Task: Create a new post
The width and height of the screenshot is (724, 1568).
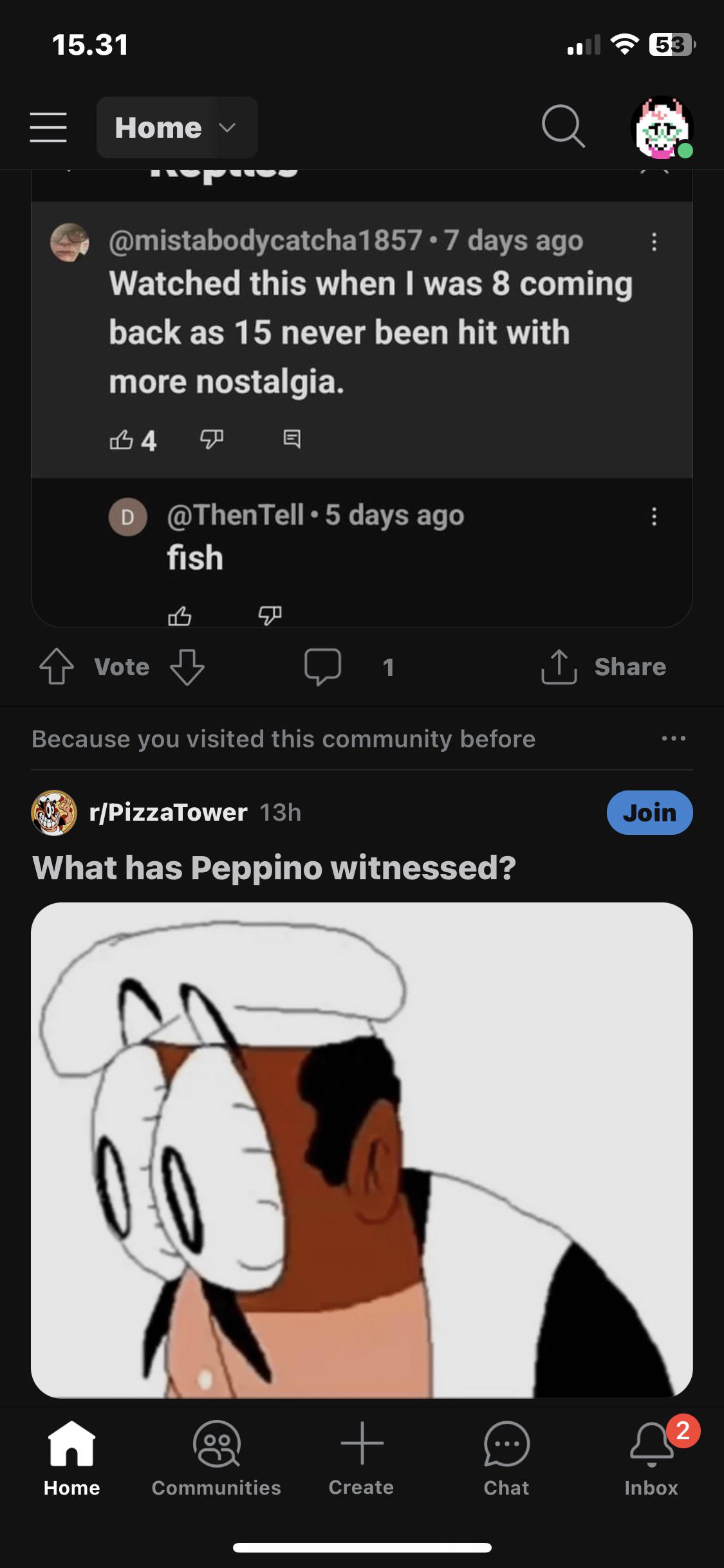Action: (361, 1459)
